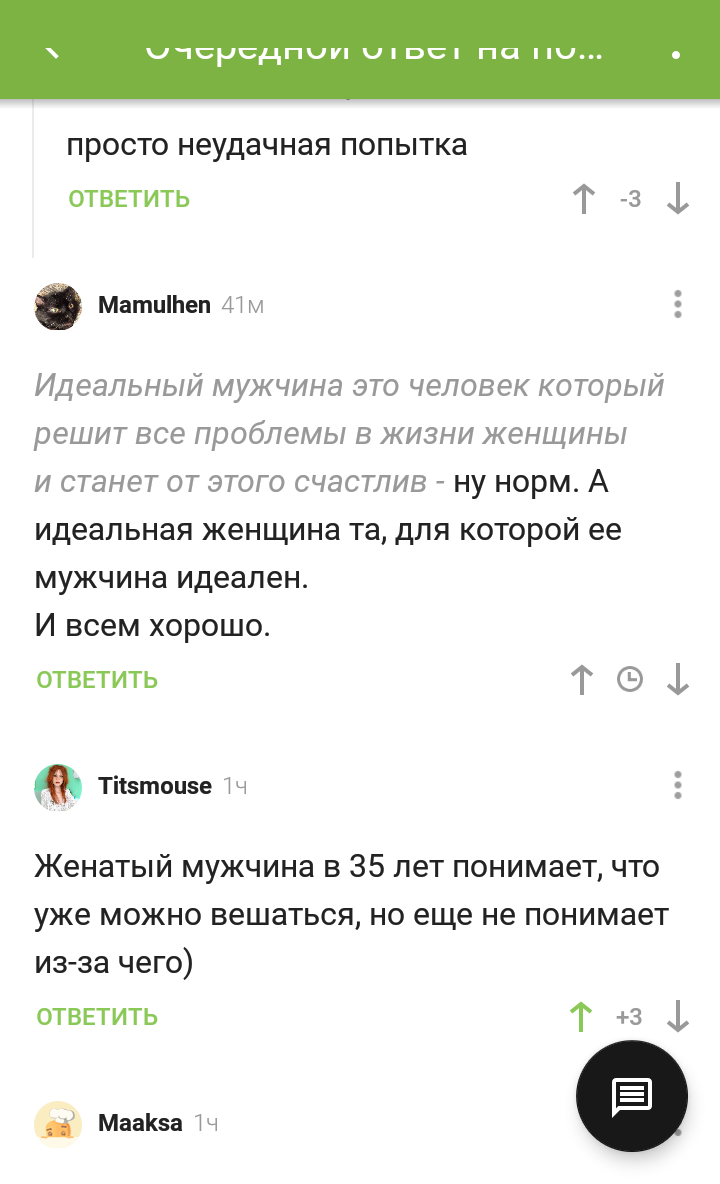This screenshot has width=720, height=1184.
Task: Open the overflow menu in the green header
Action: (x=676, y=53)
